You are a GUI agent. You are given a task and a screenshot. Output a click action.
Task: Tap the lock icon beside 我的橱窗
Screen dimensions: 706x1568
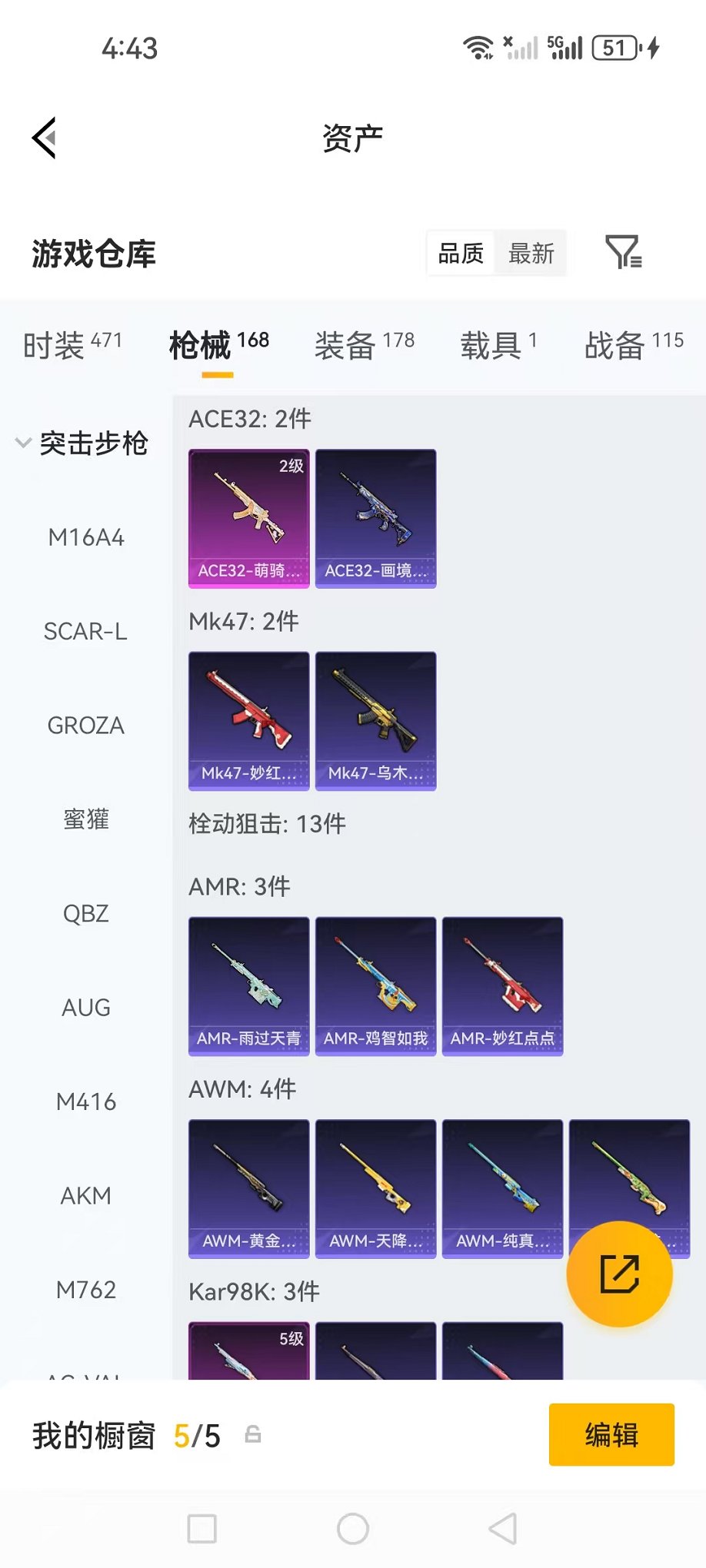(x=254, y=1433)
